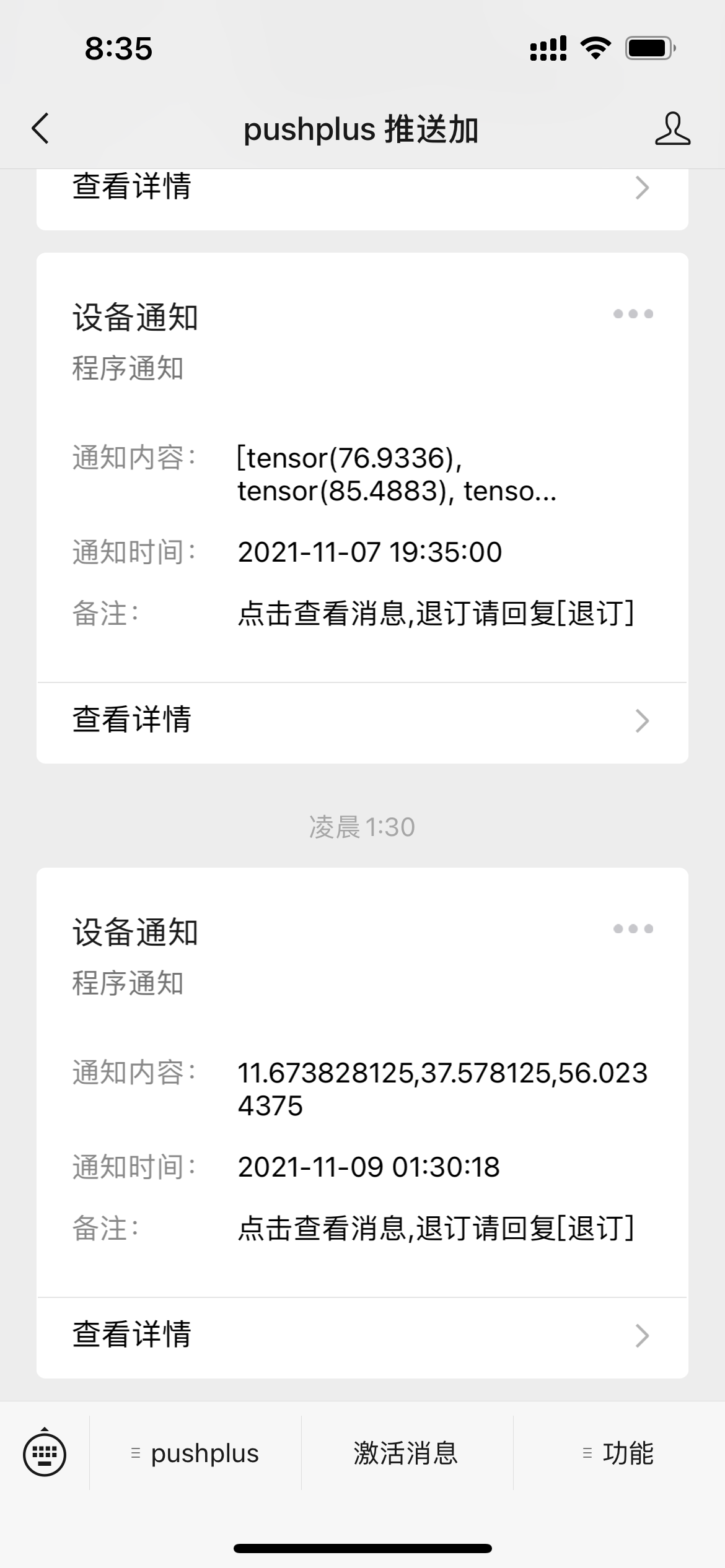The height and width of the screenshot is (1568, 725).
Task: Go back from pushplus chat
Action: tap(41, 129)
